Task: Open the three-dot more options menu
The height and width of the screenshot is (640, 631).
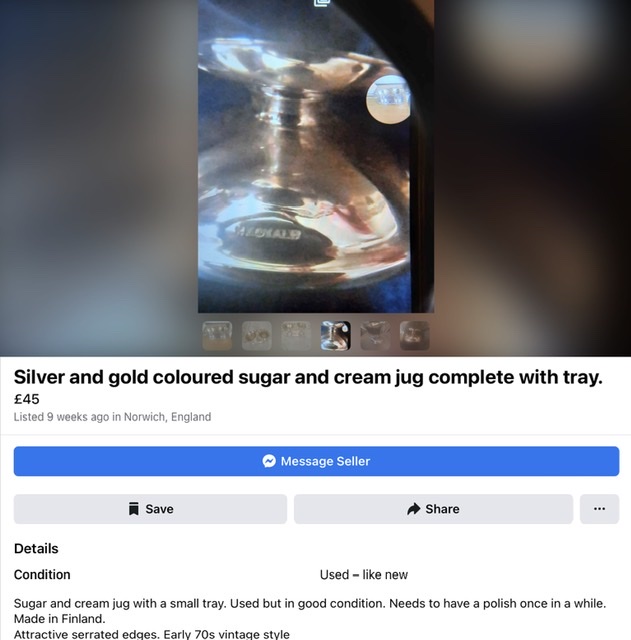Action: (599, 509)
